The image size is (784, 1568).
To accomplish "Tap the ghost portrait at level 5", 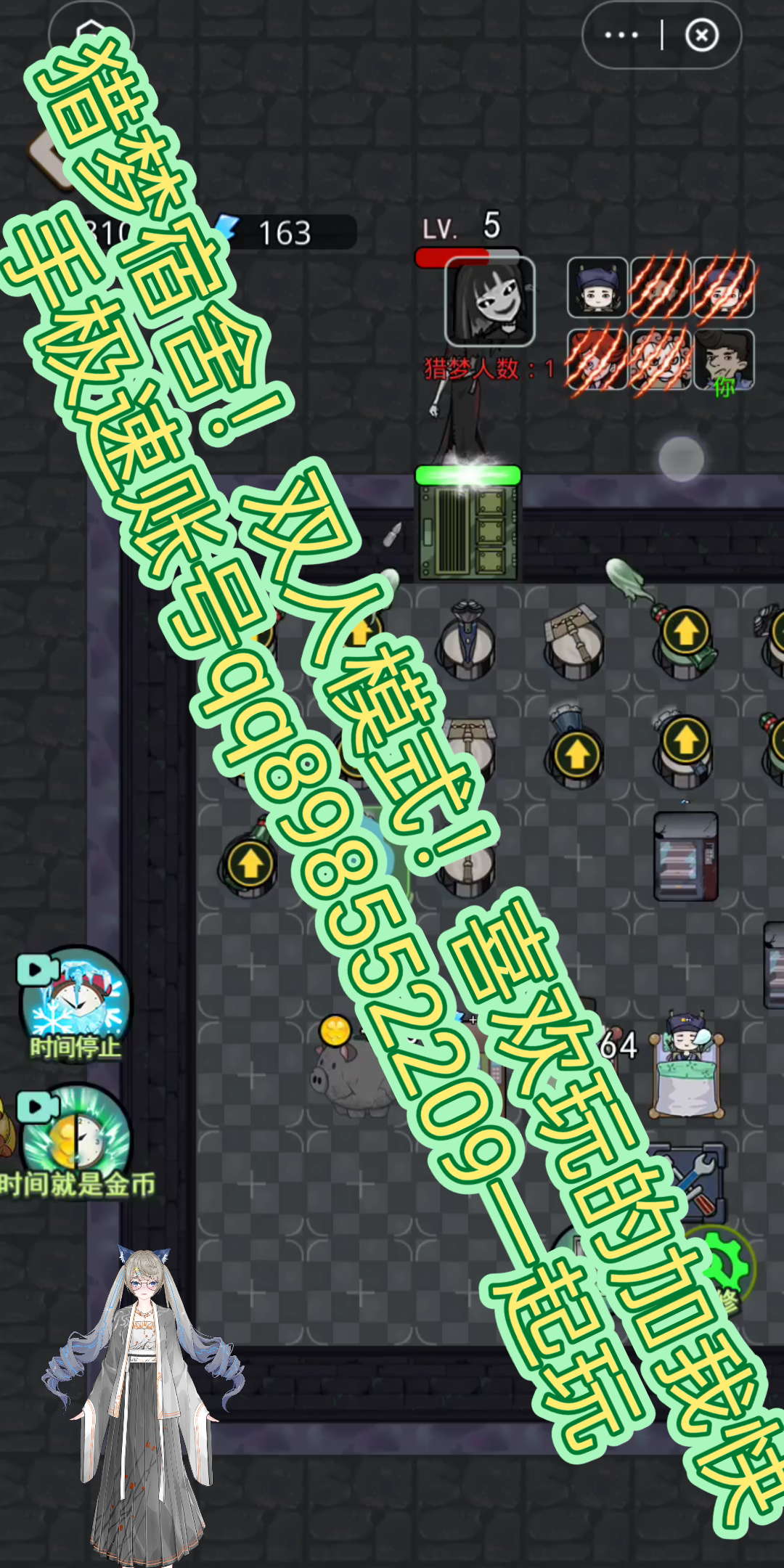I will click(x=490, y=301).
